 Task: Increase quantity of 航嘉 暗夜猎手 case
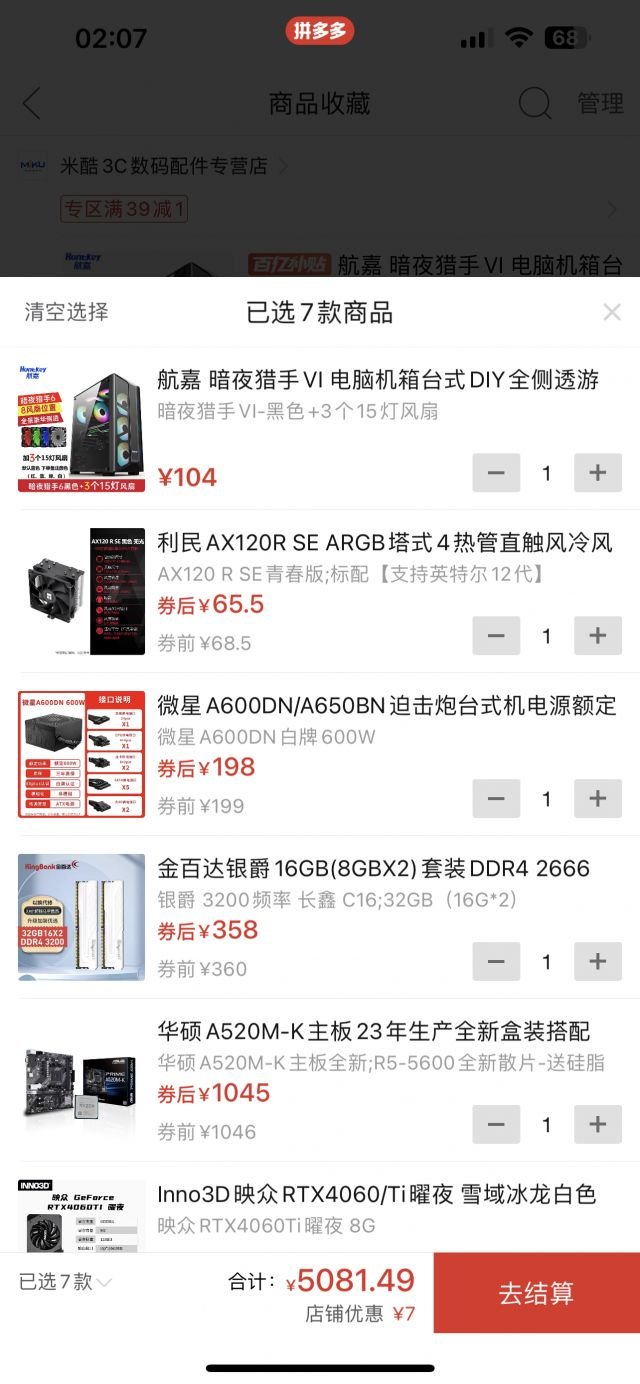coord(598,473)
